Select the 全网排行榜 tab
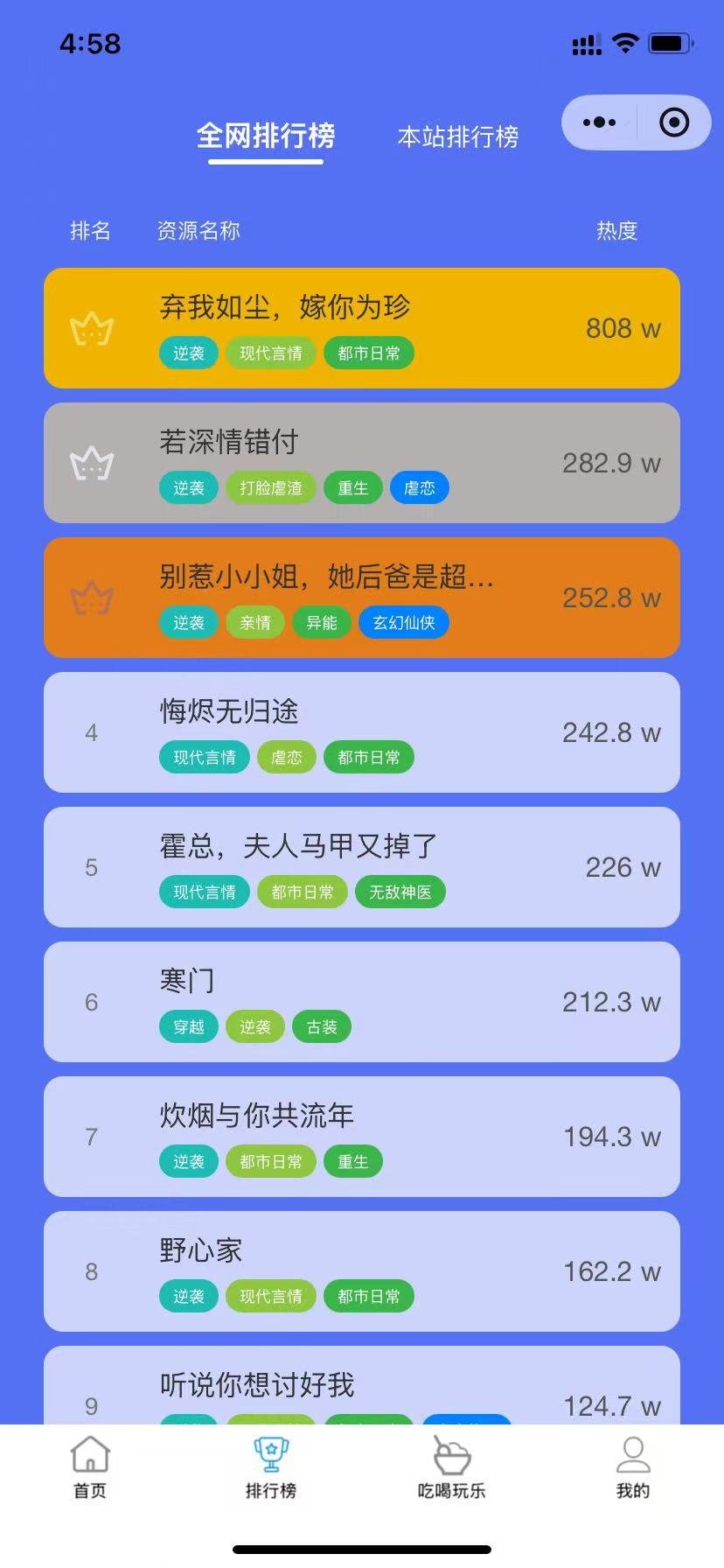This screenshot has height=1568, width=724. pyautogui.click(x=266, y=136)
